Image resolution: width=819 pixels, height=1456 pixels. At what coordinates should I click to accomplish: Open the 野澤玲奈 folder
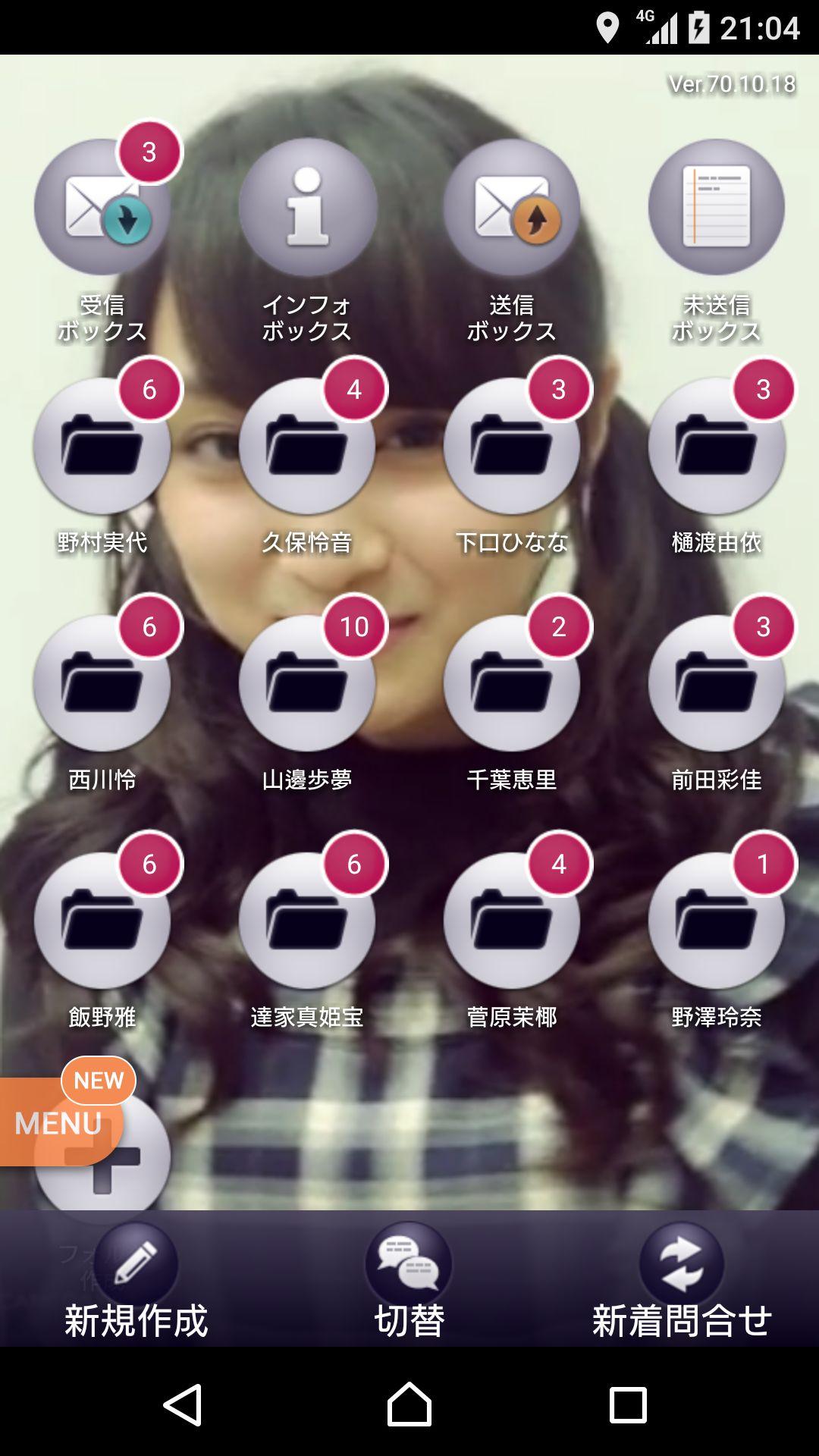717,921
